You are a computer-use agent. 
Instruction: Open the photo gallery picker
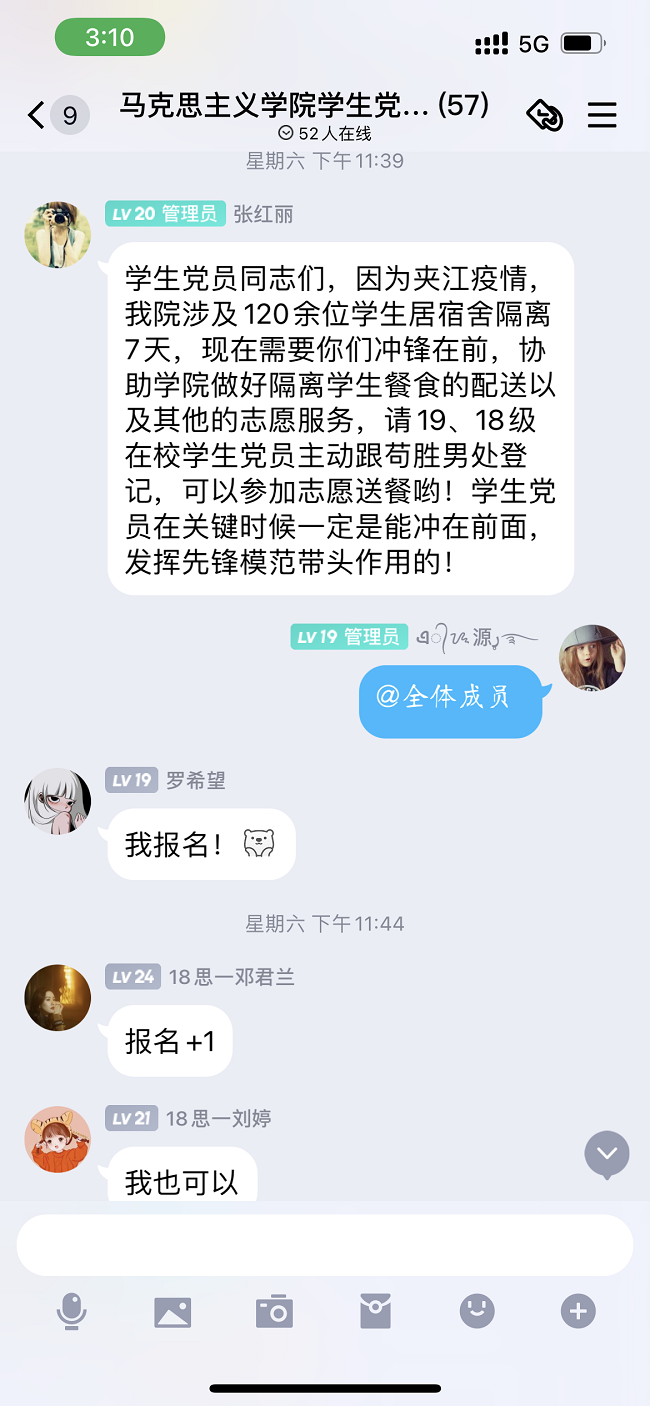click(x=172, y=1311)
